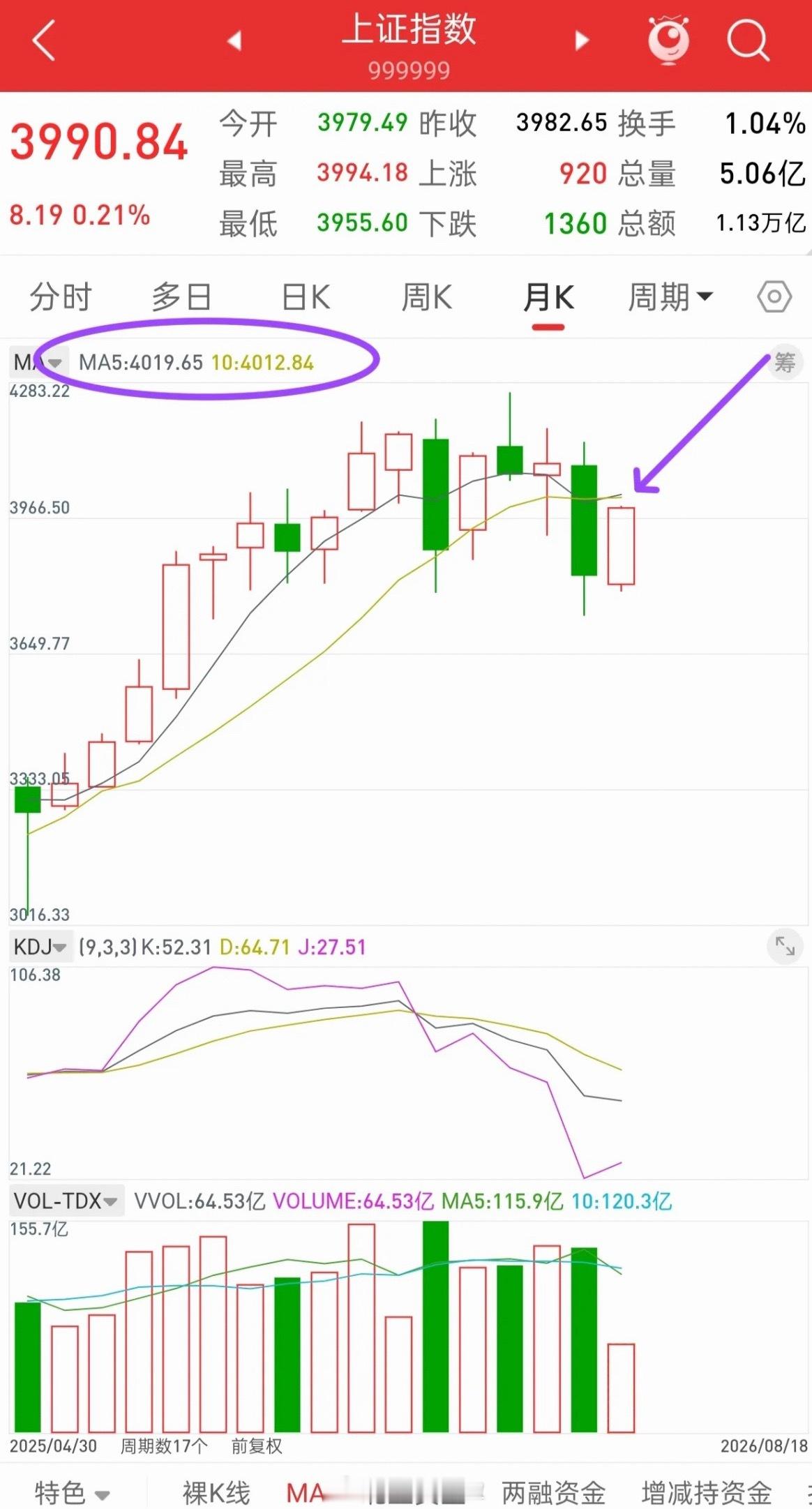Viewport: 812px width, 1509px height.
Task: Switch to the 分时 tab
Action: pos(60,298)
